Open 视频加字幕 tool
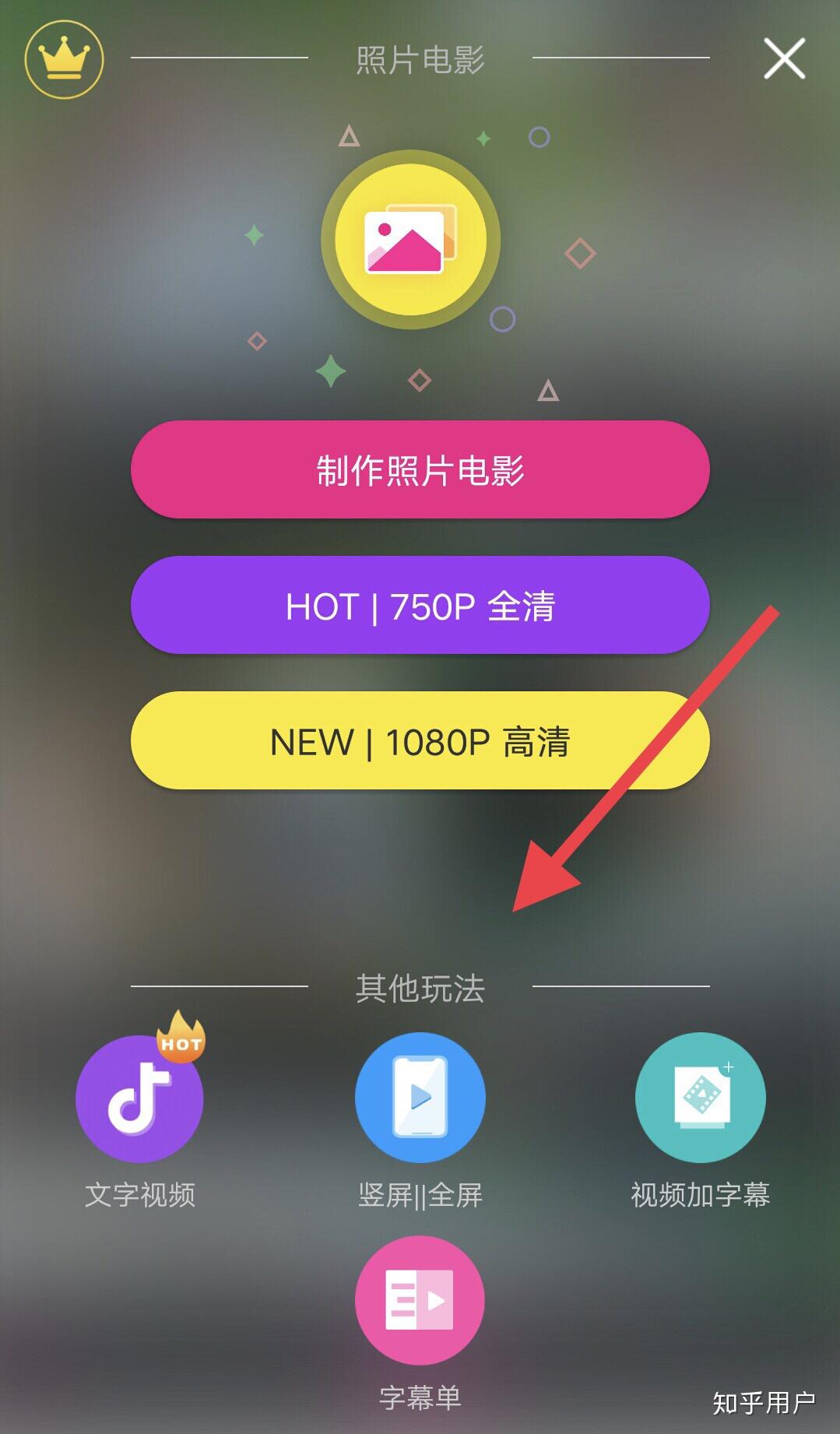The image size is (840, 1434). point(700,1098)
